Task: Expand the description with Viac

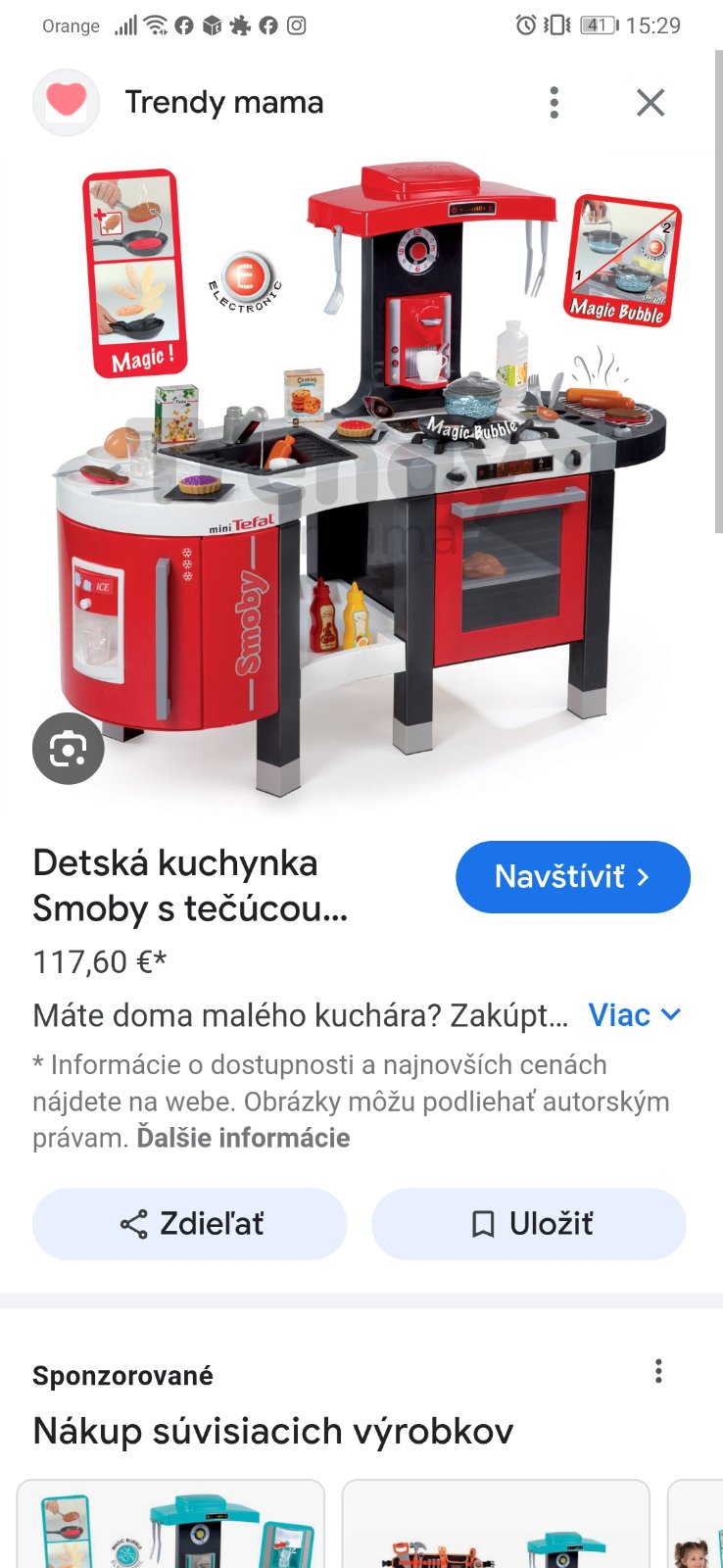Action: coord(634,1015)
